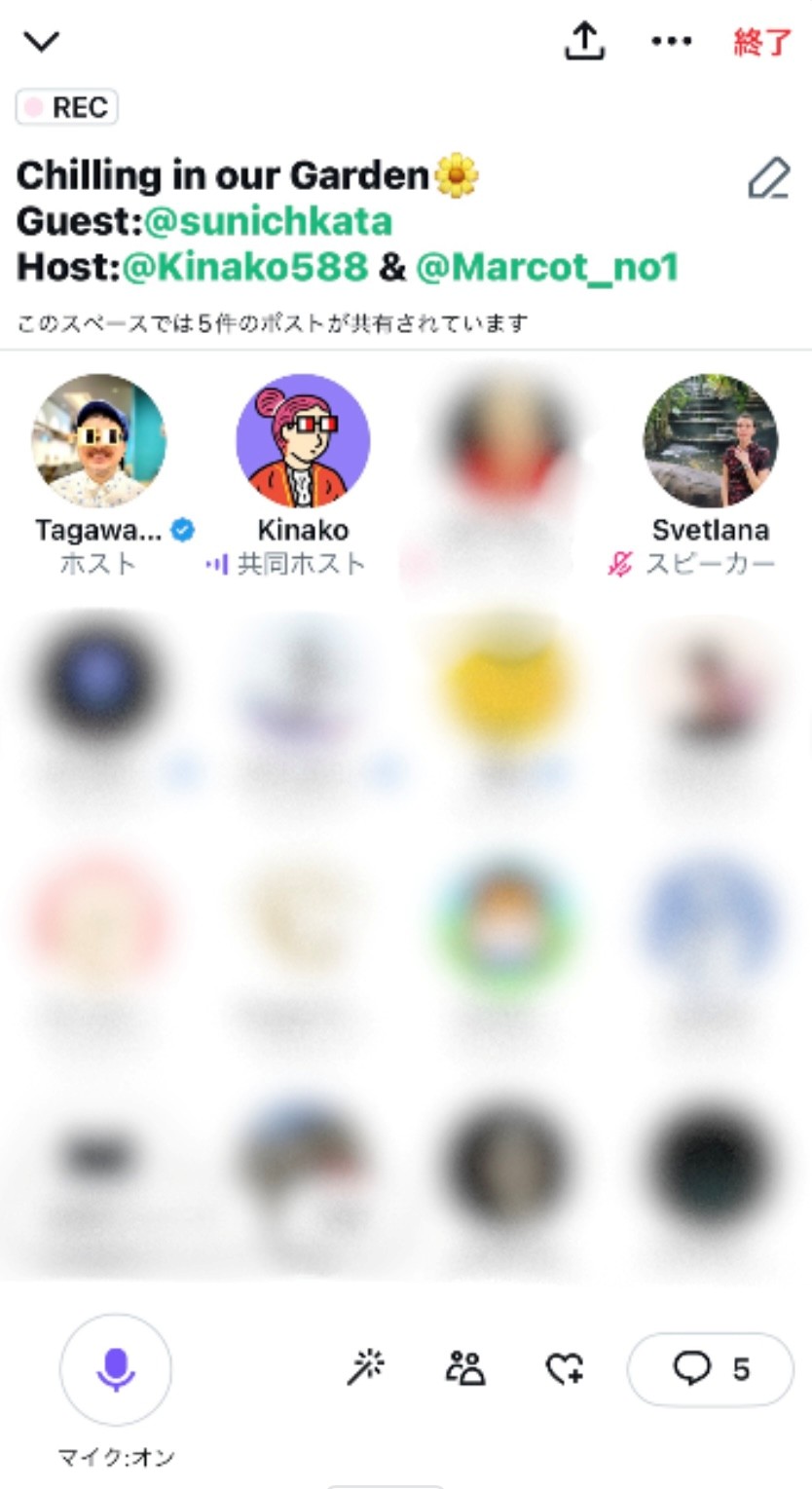Open the @sunichkata guest profile link
This screenshot has width=812, height=1489.
click(x=268, y=222)
